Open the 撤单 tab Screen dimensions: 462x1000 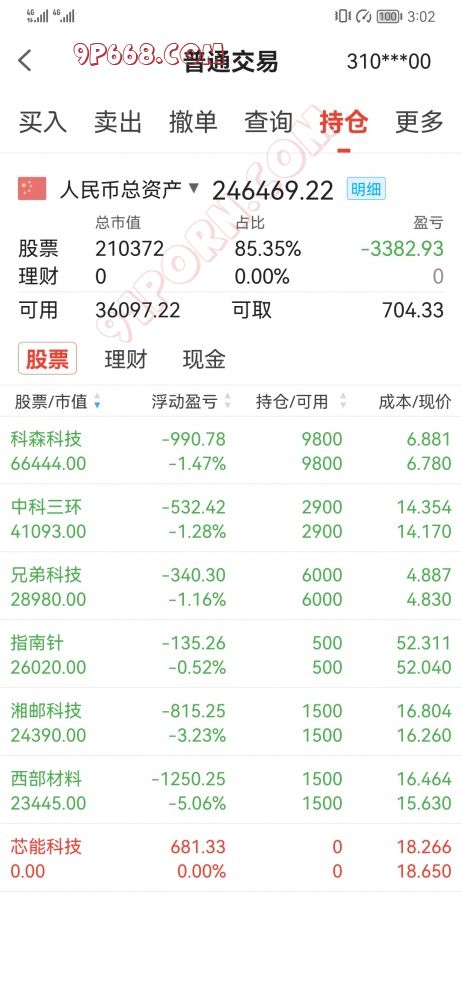point(193,121)
